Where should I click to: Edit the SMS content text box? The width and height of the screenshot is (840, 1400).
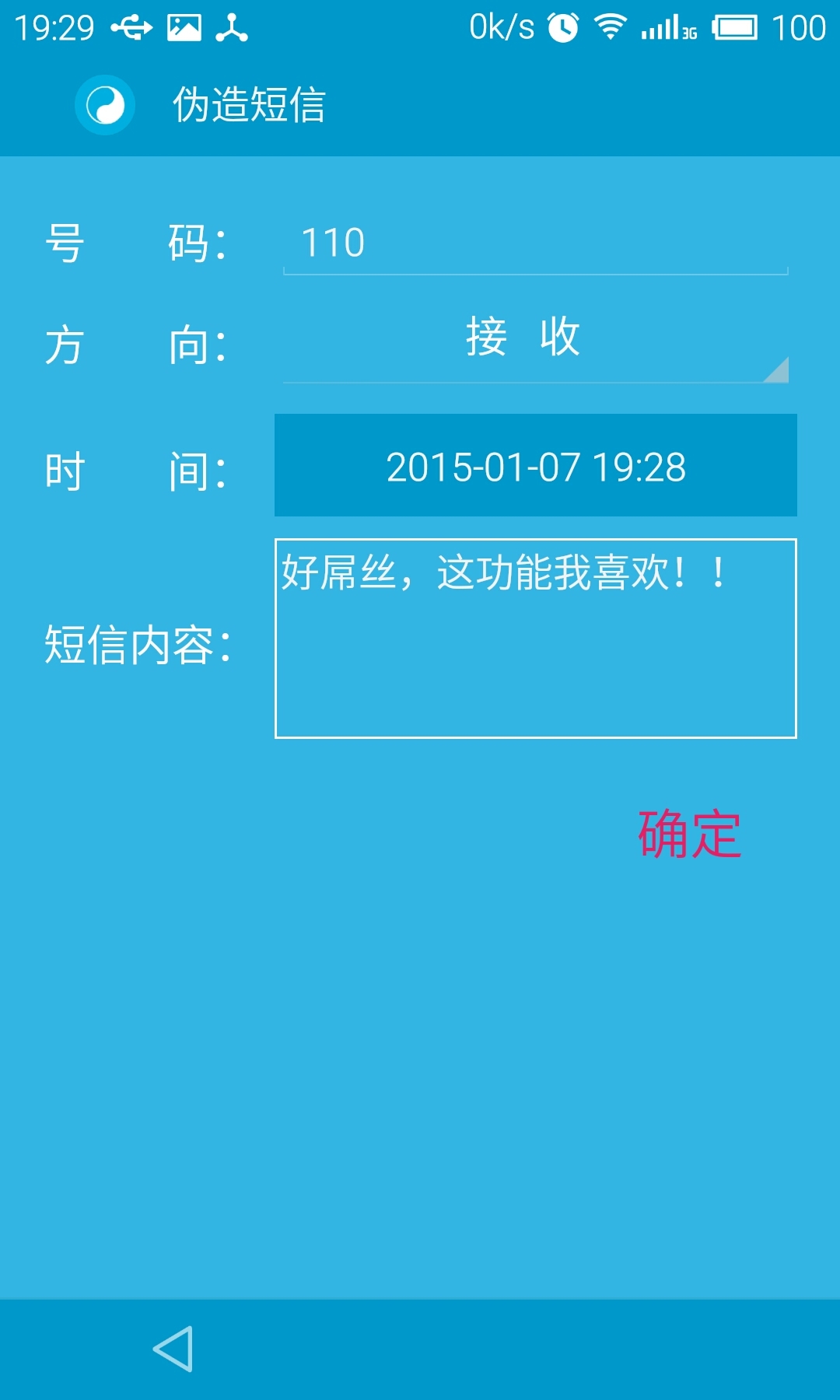(x=536, y=639)
